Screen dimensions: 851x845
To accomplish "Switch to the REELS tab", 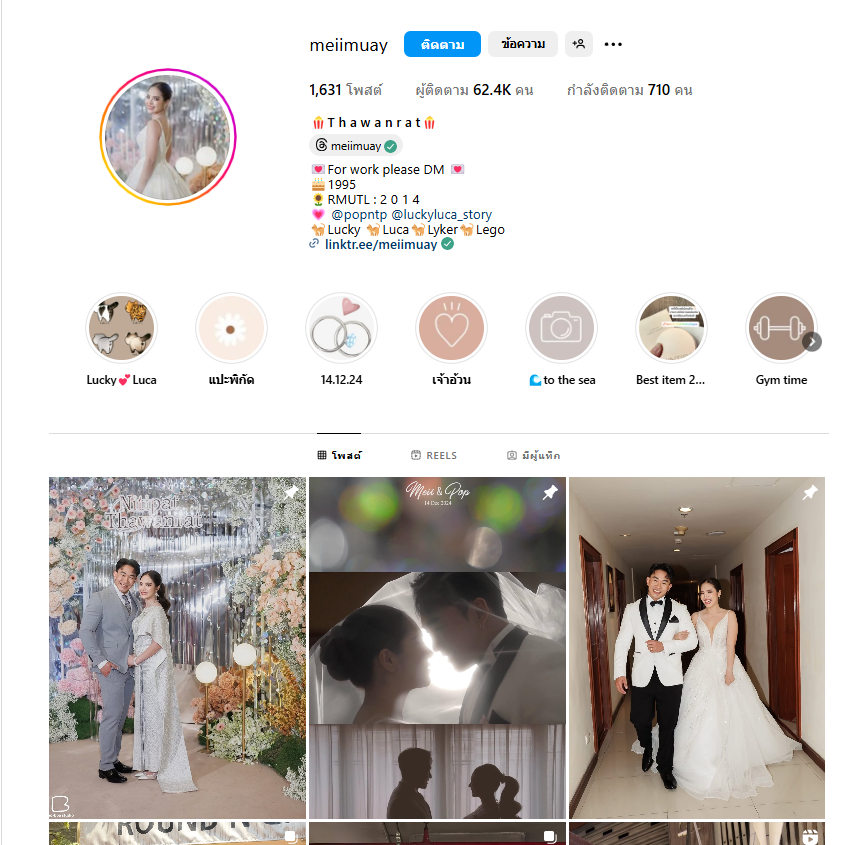I will tap(433, 455).
